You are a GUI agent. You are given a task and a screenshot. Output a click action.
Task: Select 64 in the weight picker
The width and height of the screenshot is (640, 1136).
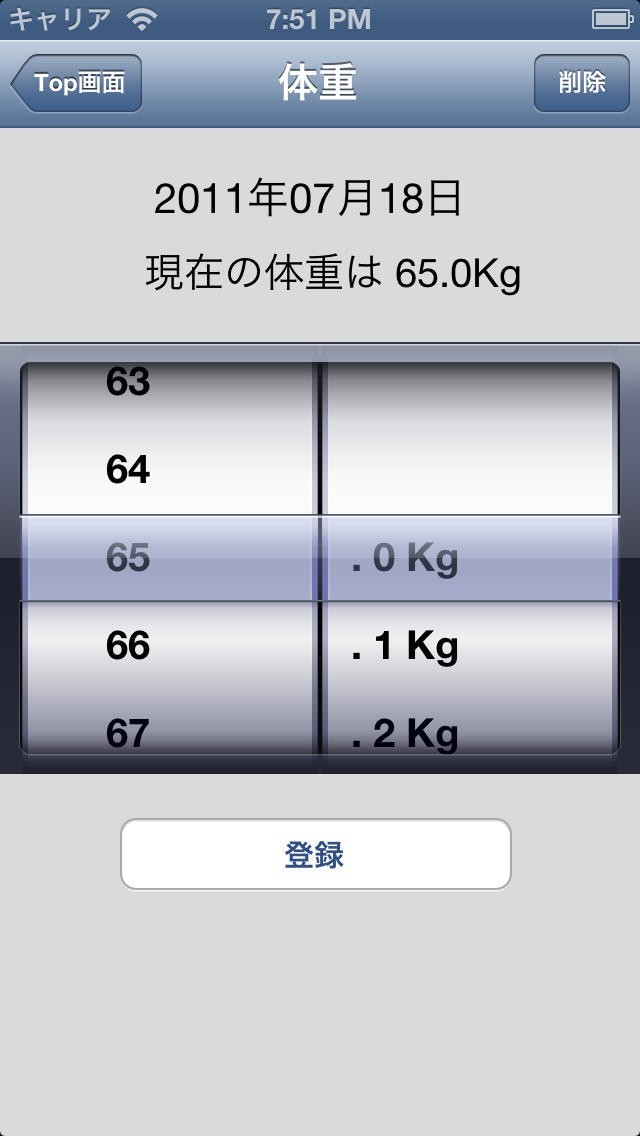pyautogui.click(x=128, y=470)
